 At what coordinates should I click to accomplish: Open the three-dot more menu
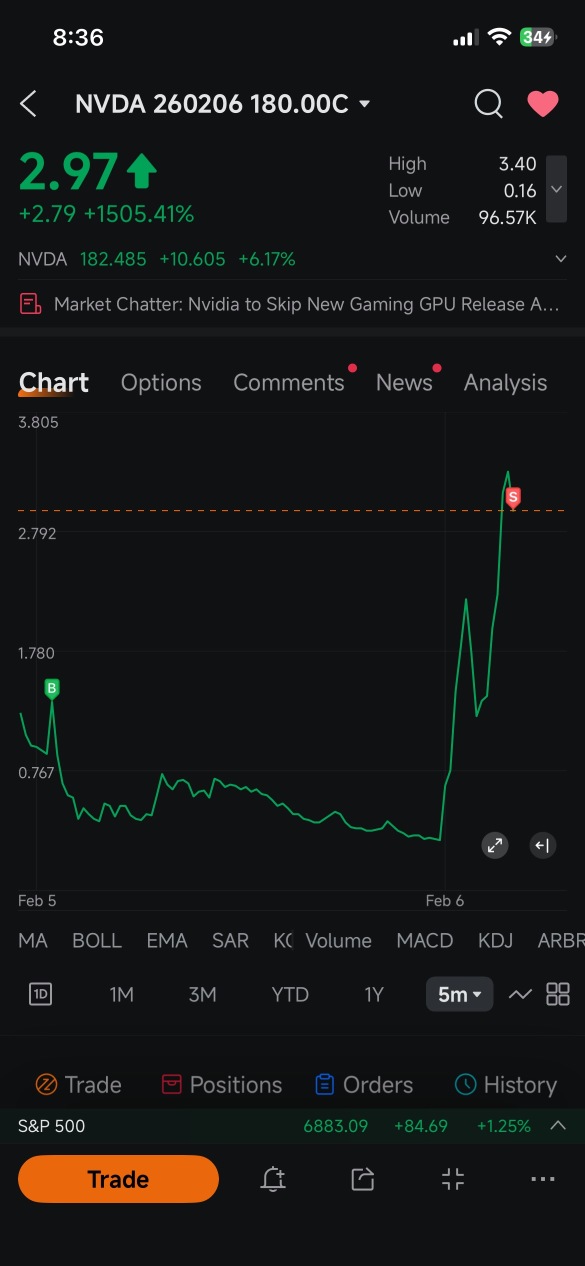(x=543, y=1179)
